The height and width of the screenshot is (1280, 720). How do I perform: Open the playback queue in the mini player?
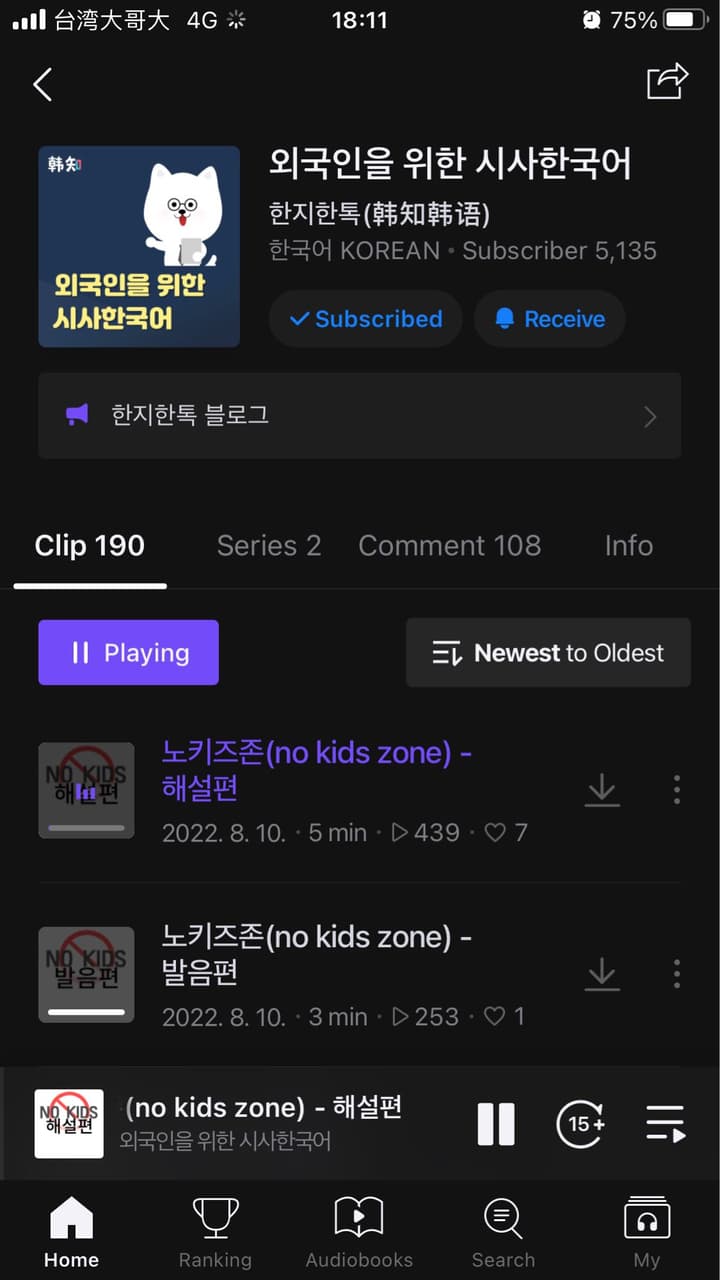tap(665, 1124)
